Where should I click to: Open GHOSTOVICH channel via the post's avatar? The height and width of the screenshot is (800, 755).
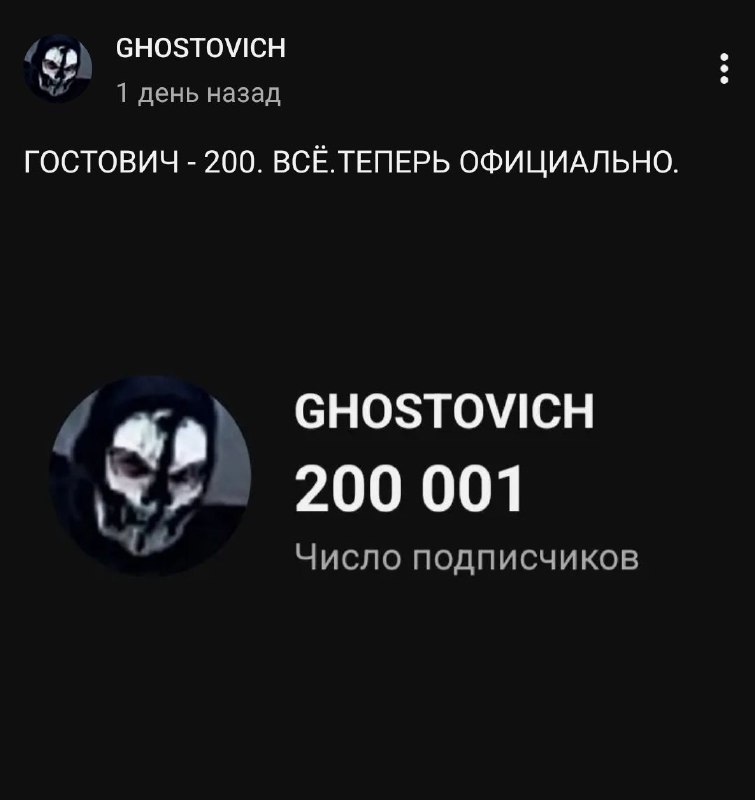click(58, 68)
